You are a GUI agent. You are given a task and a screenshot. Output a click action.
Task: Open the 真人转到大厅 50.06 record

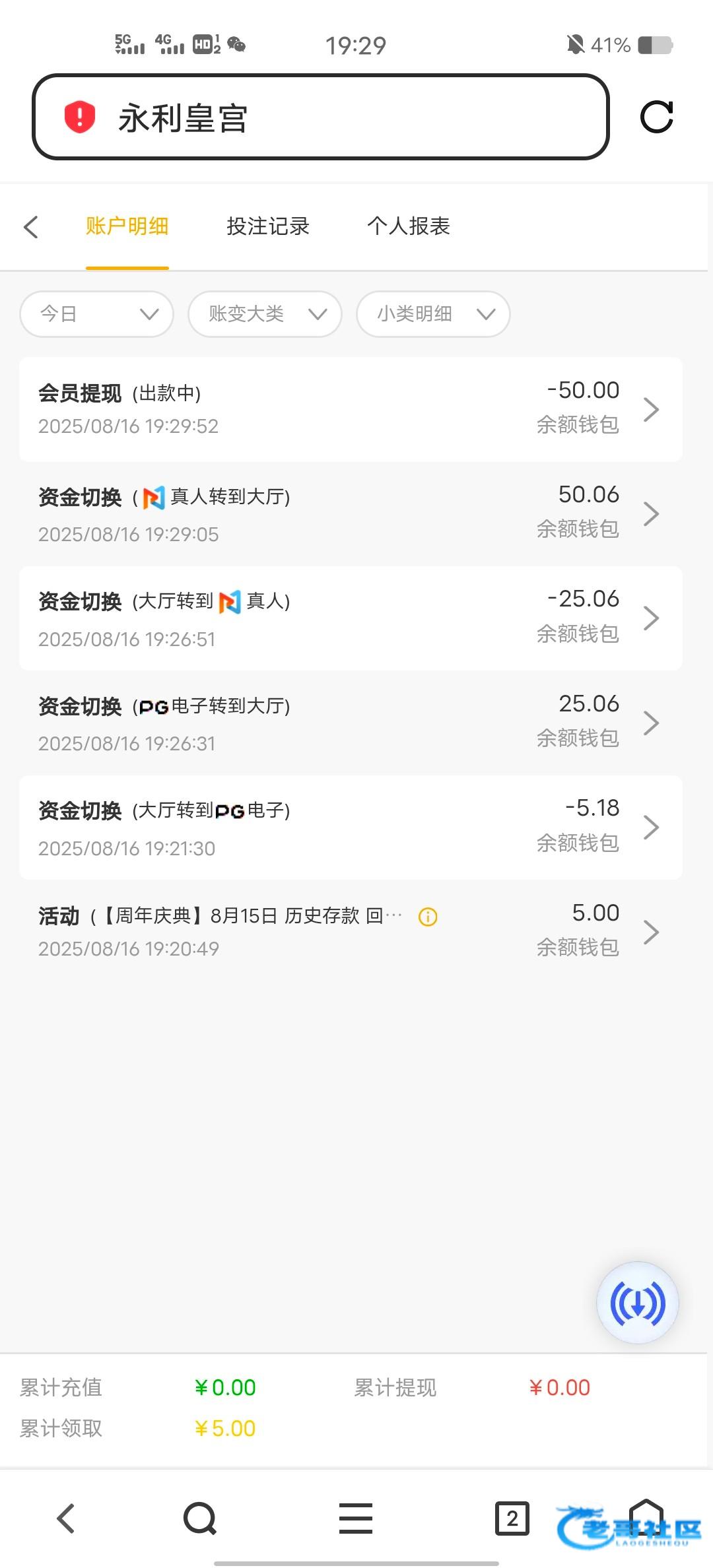point(351,513)
